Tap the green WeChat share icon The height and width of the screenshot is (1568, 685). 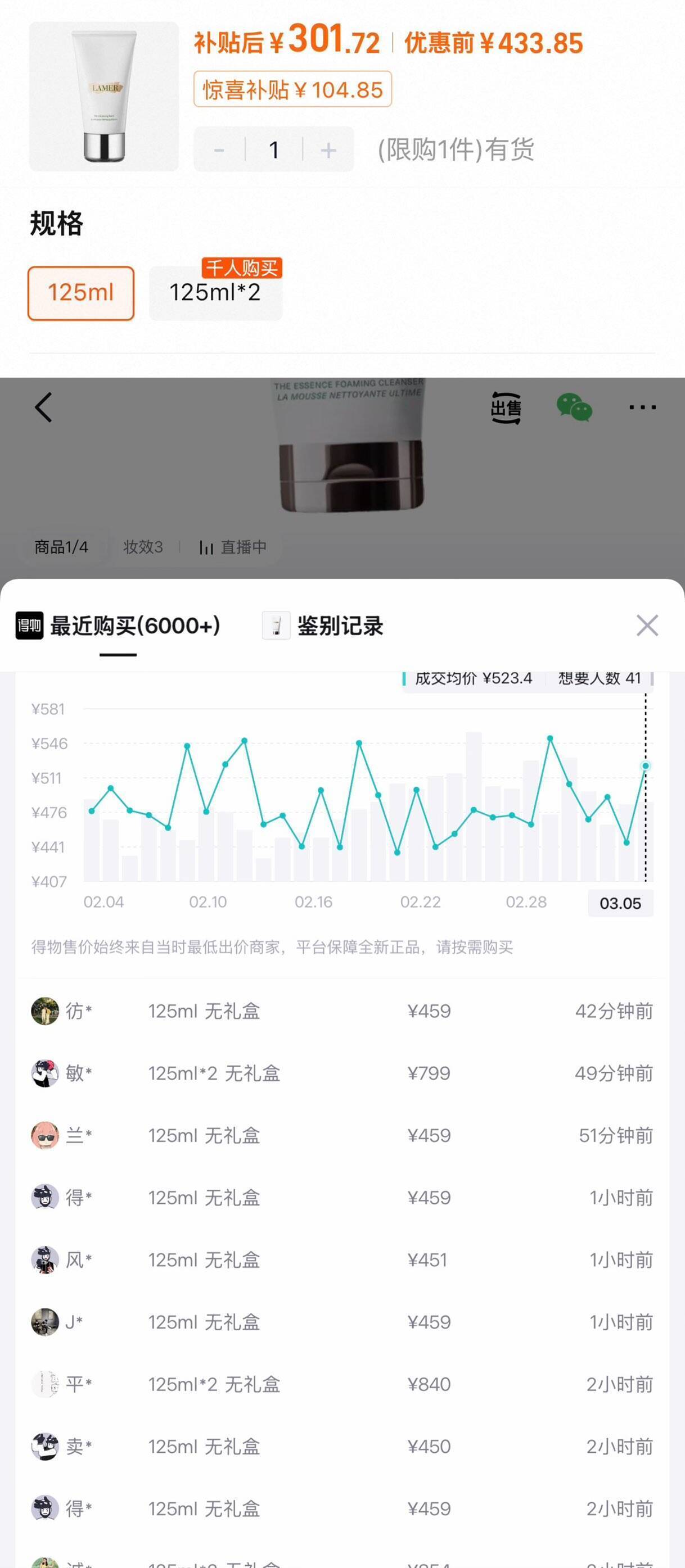tap(573, 406)
